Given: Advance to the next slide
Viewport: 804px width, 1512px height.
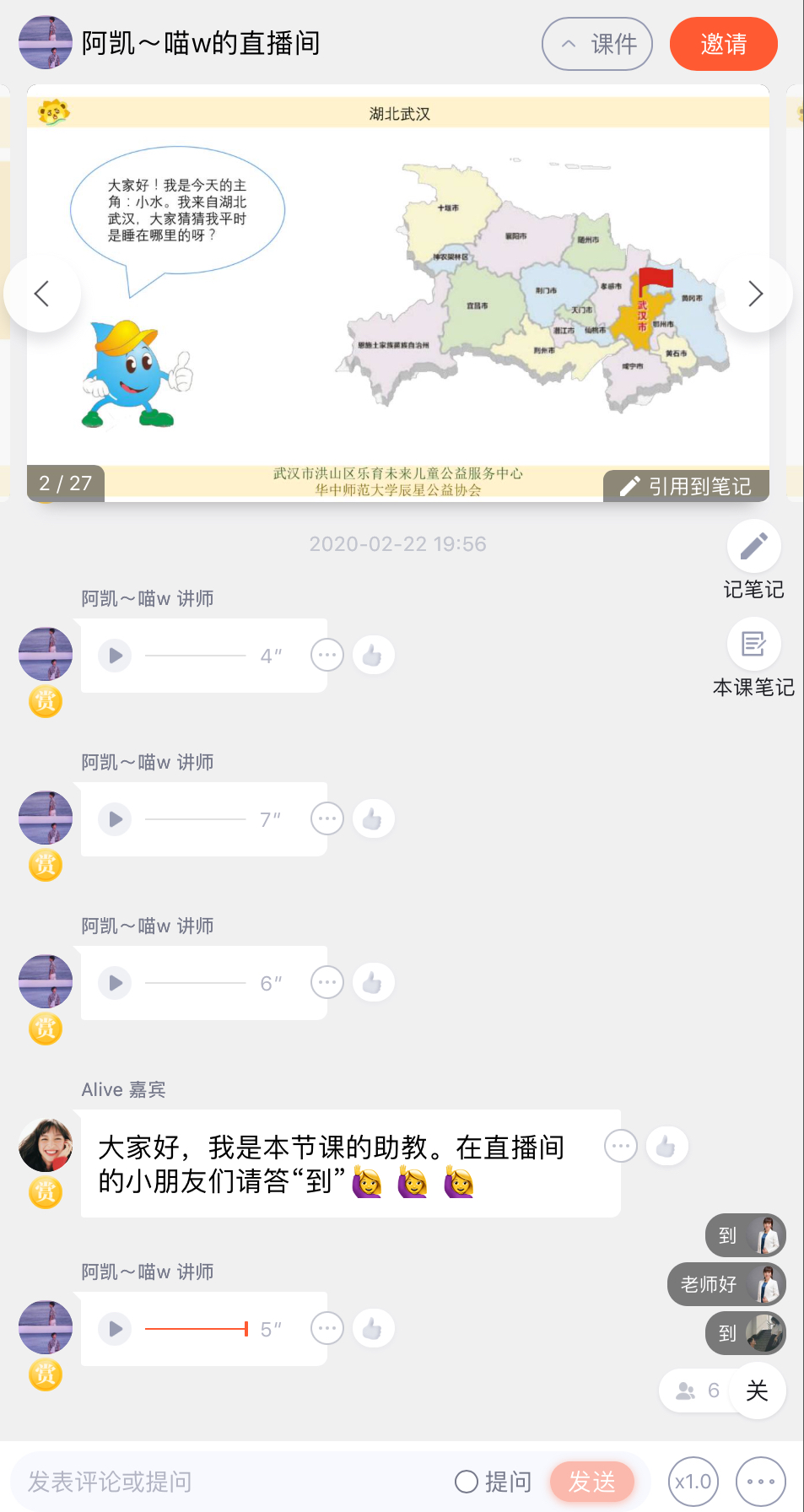Looking at the screenshot, I should coord(754,294).
